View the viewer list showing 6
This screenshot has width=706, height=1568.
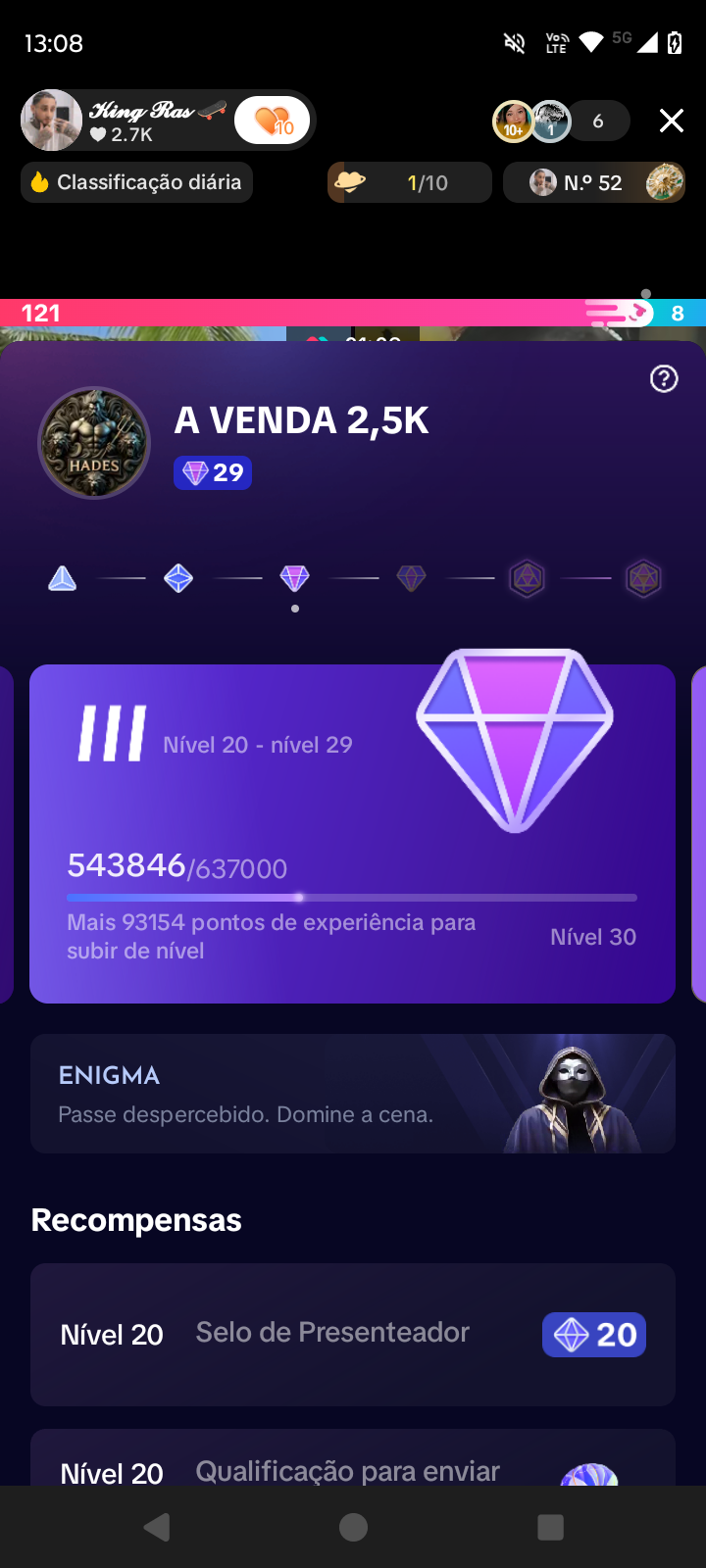(x=597, y=122)
